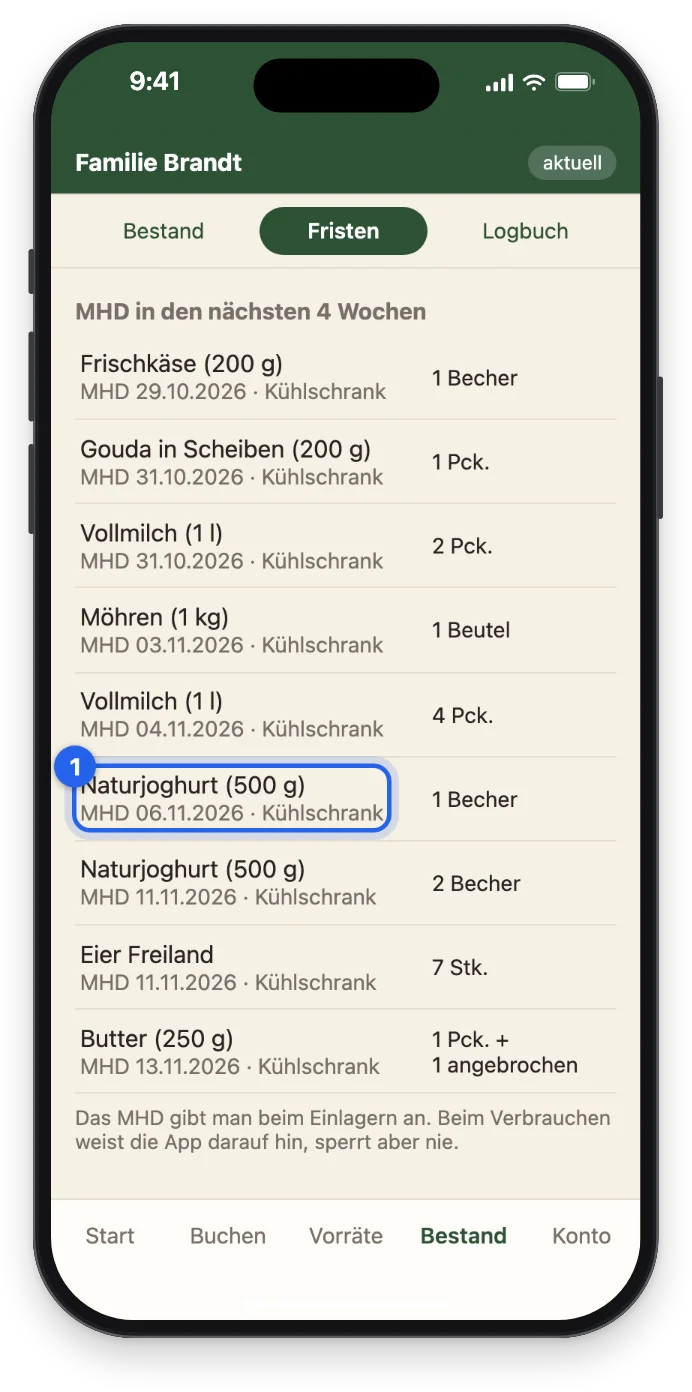Open the Eier Freiland entry
692x1392 pixels.
[x=346, y=967]
